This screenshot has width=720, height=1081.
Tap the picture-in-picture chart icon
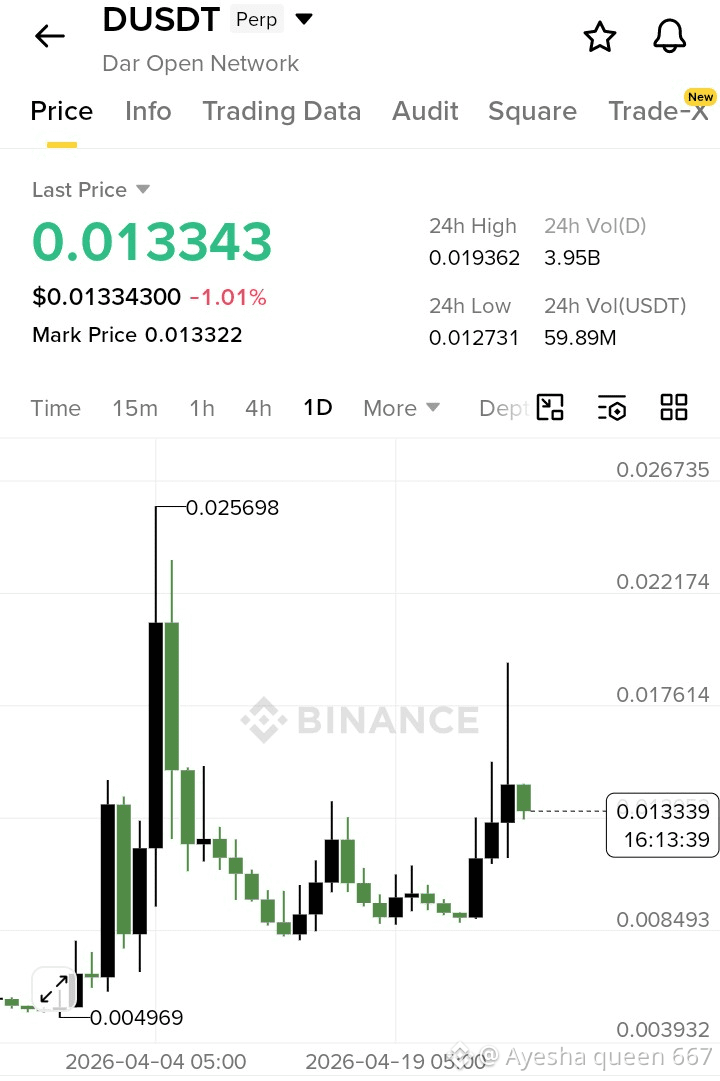(550, 407)
